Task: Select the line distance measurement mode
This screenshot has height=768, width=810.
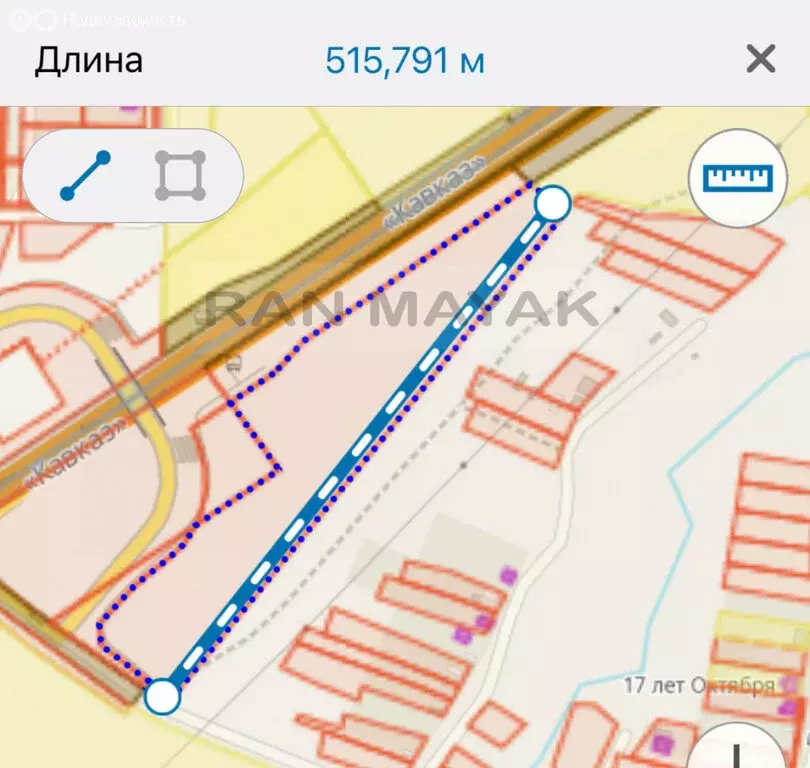Action: click(x=85, y=177)
